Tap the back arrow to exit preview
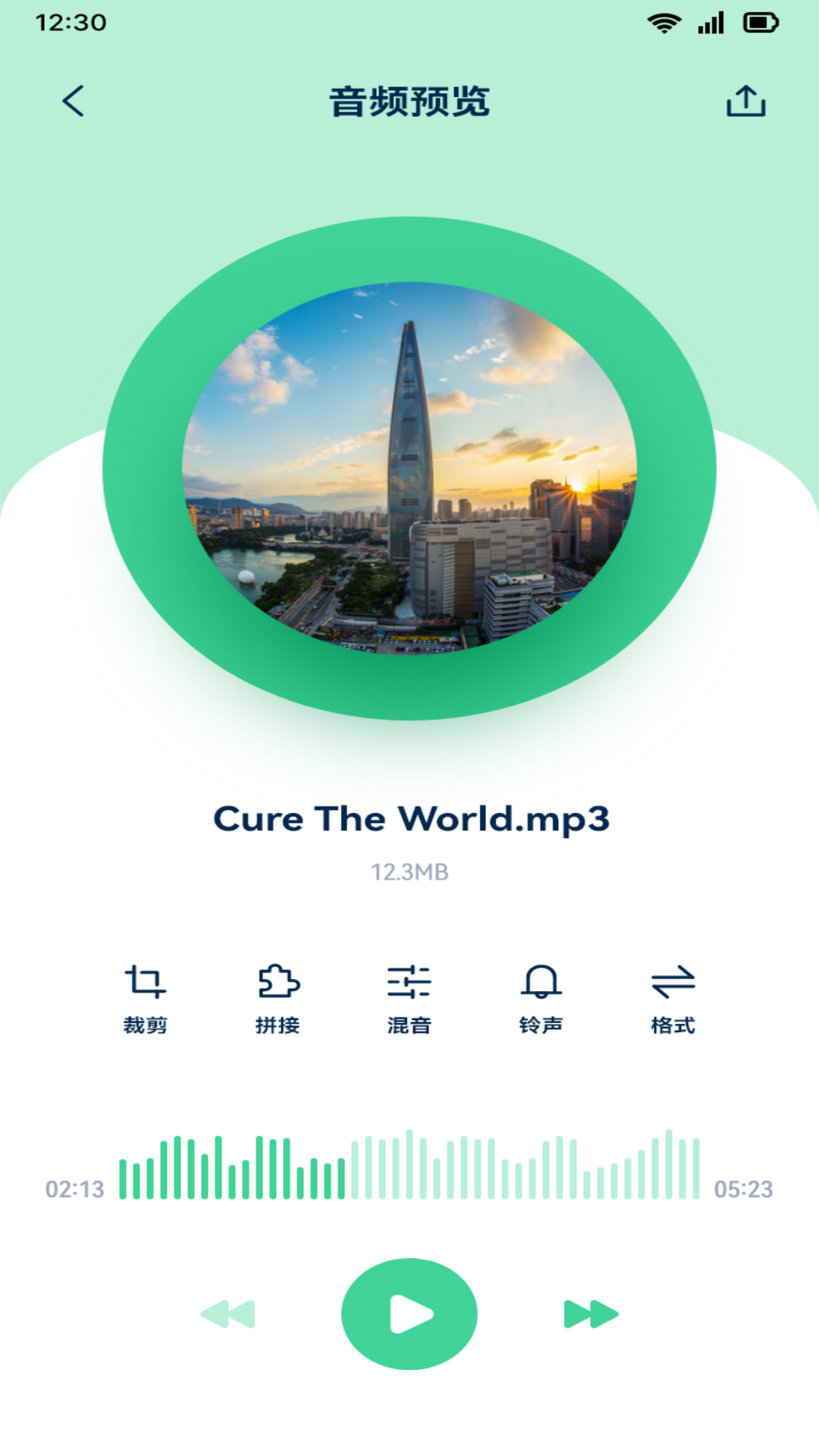This screenshot has width=819, height=1456. pyautogui.click(x=74, y=102)
